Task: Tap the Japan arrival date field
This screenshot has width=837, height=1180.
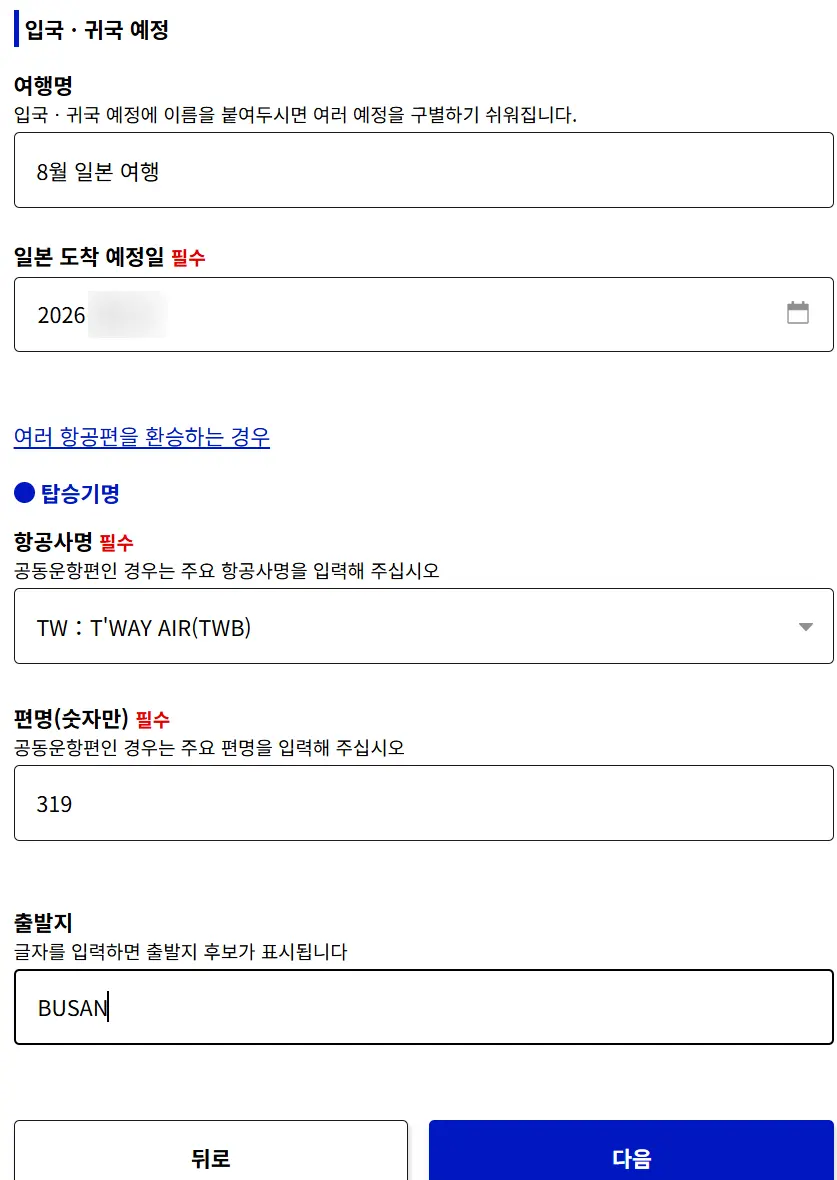Action: pos(424,315)
